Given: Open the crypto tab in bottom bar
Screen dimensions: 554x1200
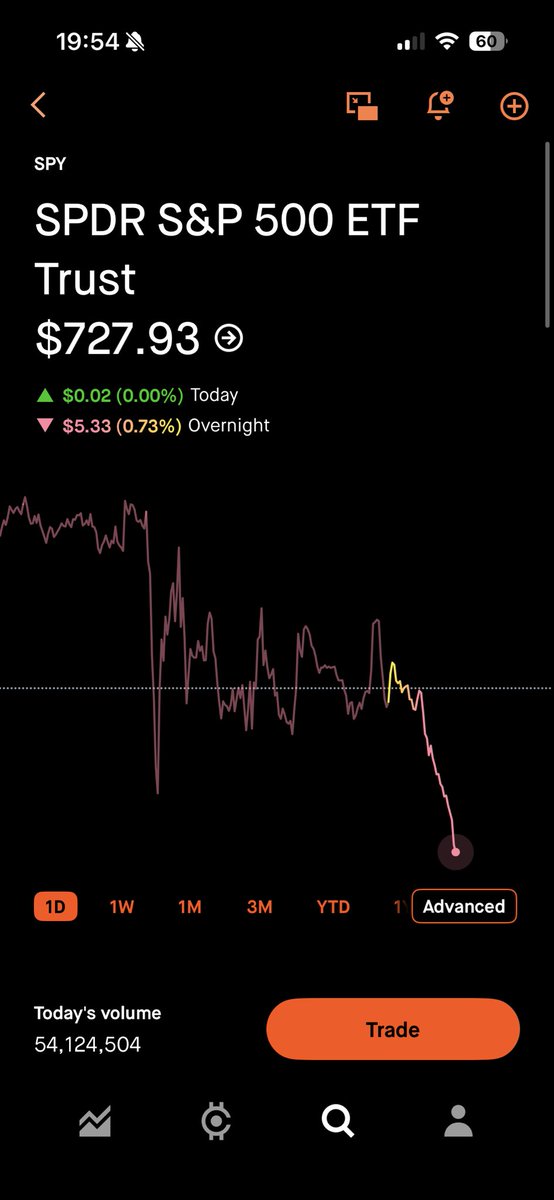Looking at the screenshot, I should pyautogui.click(x=216, y=1122).
